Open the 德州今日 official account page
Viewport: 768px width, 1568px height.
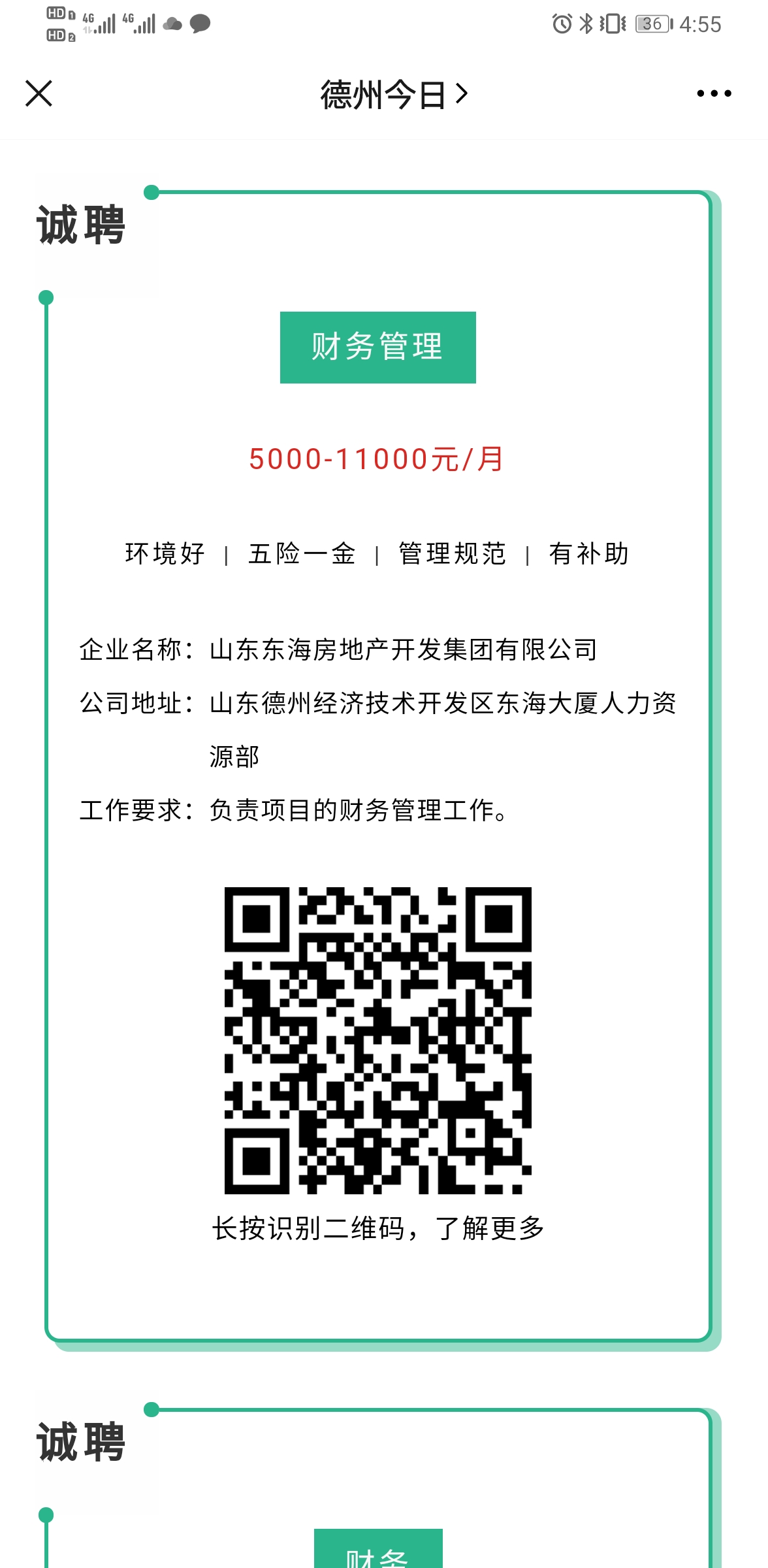(x=382, y=93)
